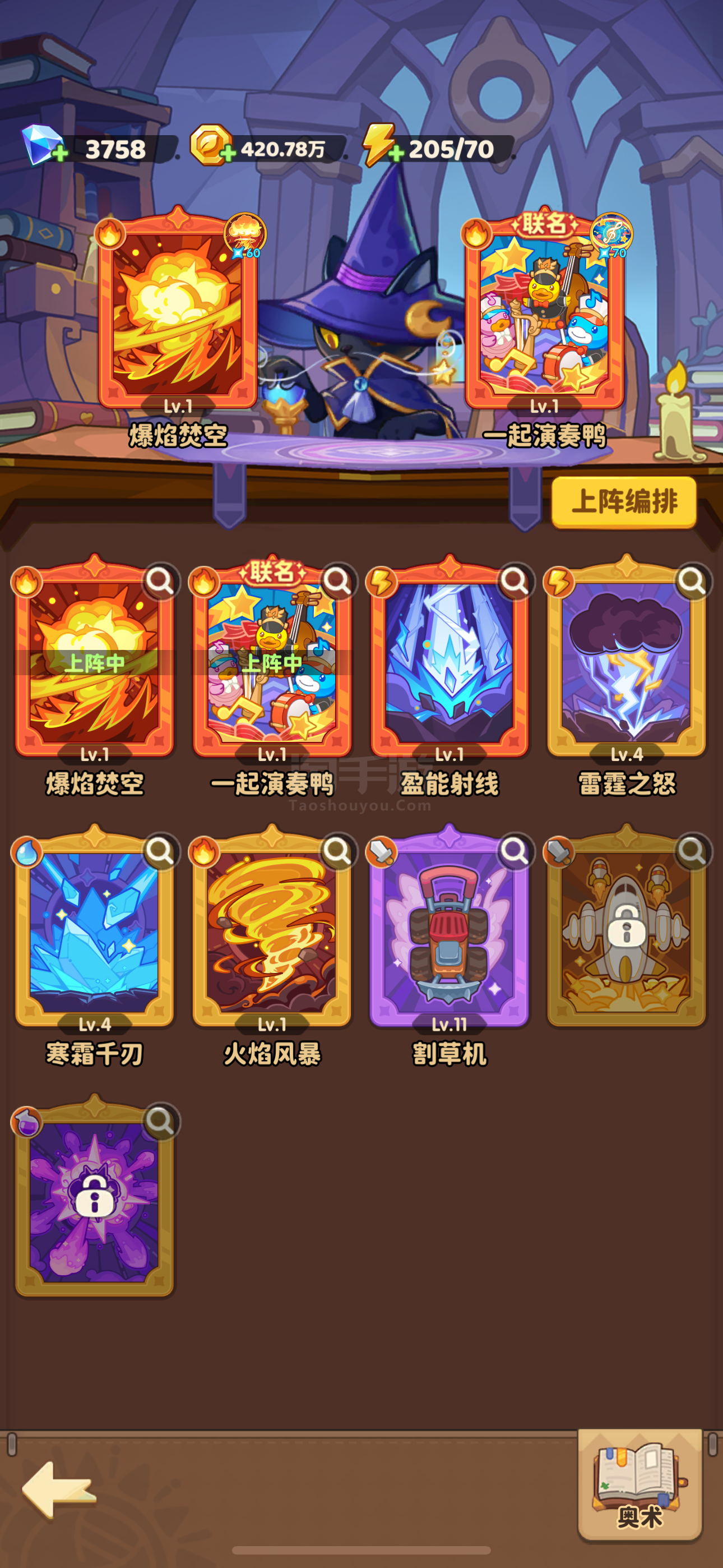View details via magnifier on 雷霆之怒
723x1568 pixels.
tap(692, 583)
